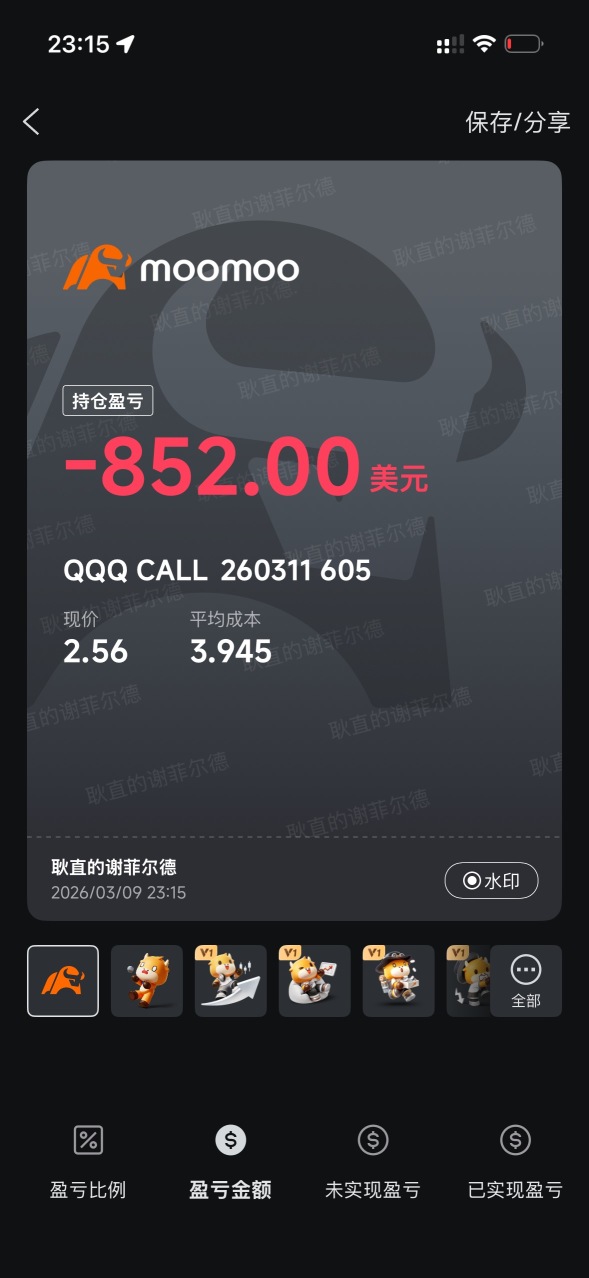Choose the dancing bull mascot style
The height and width of the screenshot is (1278, 589).
pos(147,981)
